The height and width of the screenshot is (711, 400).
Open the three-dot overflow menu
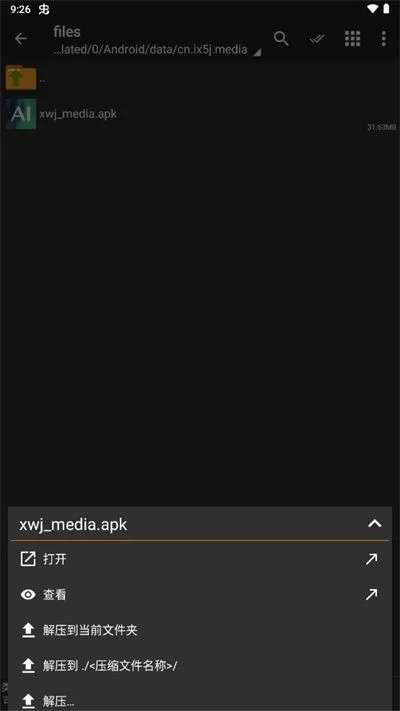coord(384,39)
